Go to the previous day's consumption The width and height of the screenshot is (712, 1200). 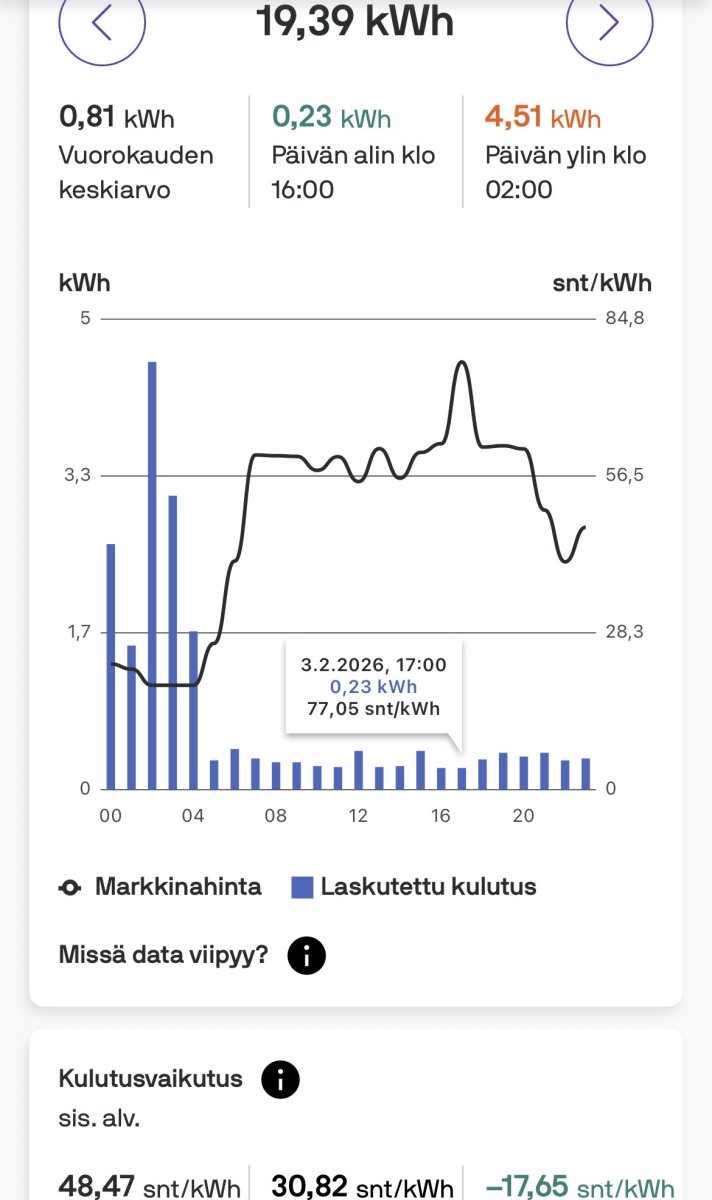coord(101,24)
